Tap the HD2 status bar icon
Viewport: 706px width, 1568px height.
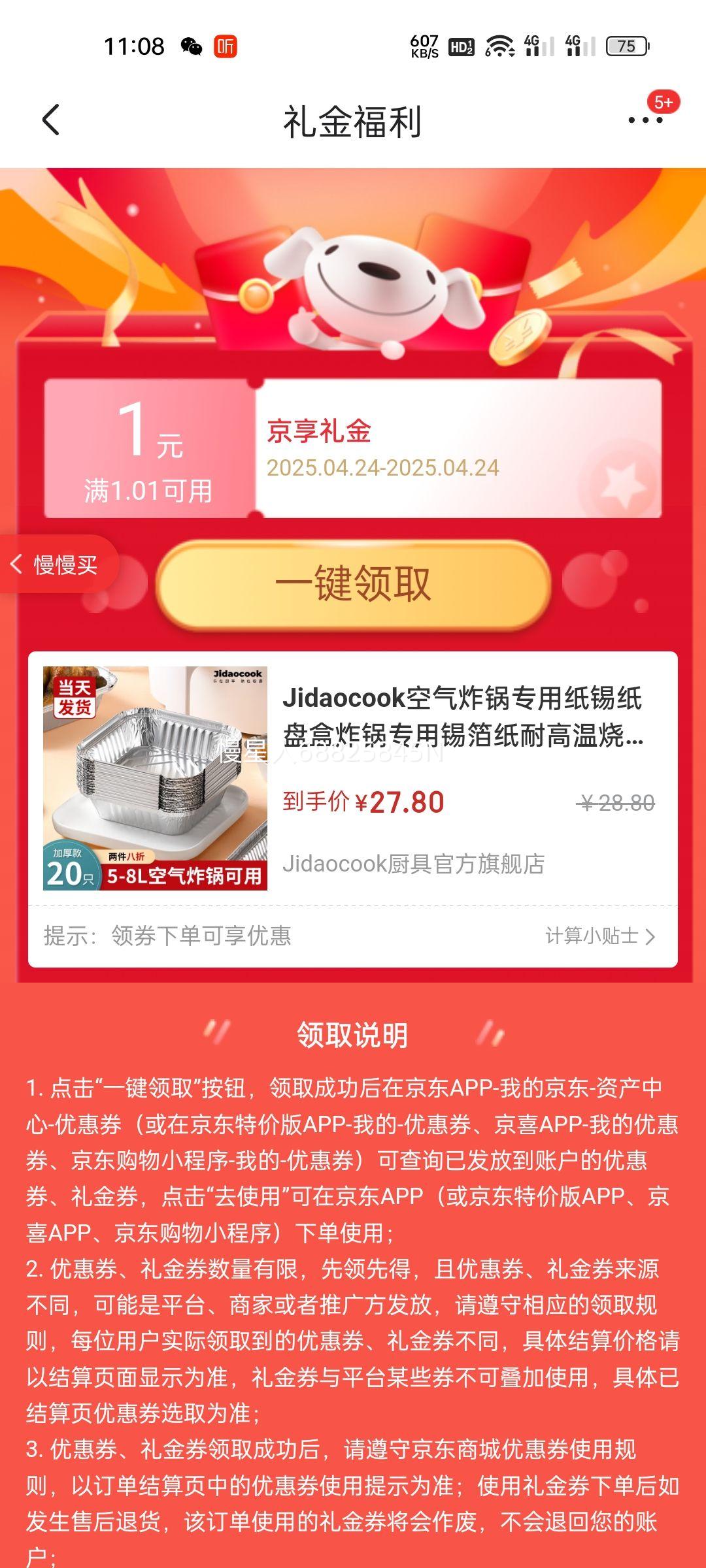click(461, 47)
